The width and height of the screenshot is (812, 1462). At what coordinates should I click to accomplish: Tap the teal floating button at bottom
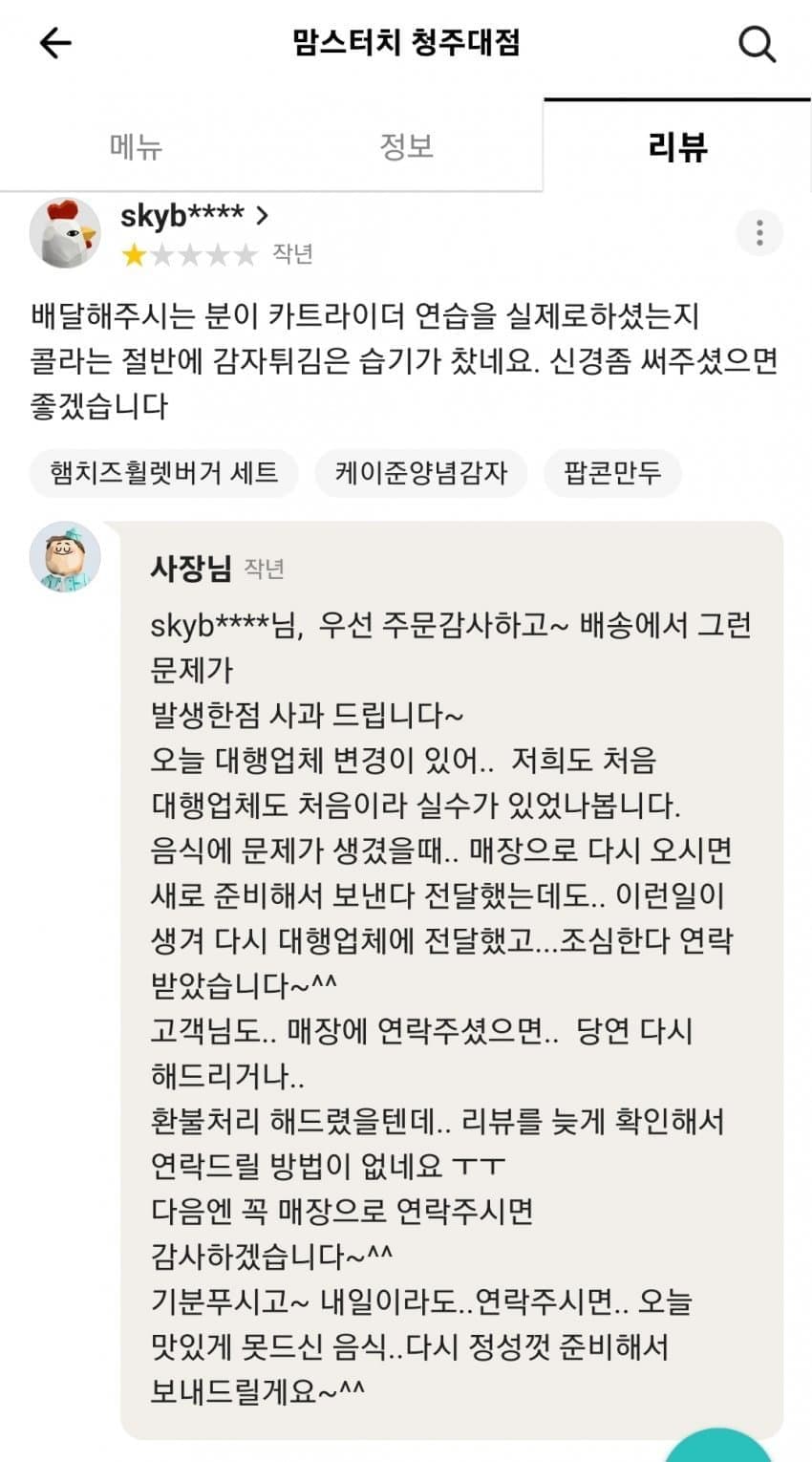tap(718, 1448)
